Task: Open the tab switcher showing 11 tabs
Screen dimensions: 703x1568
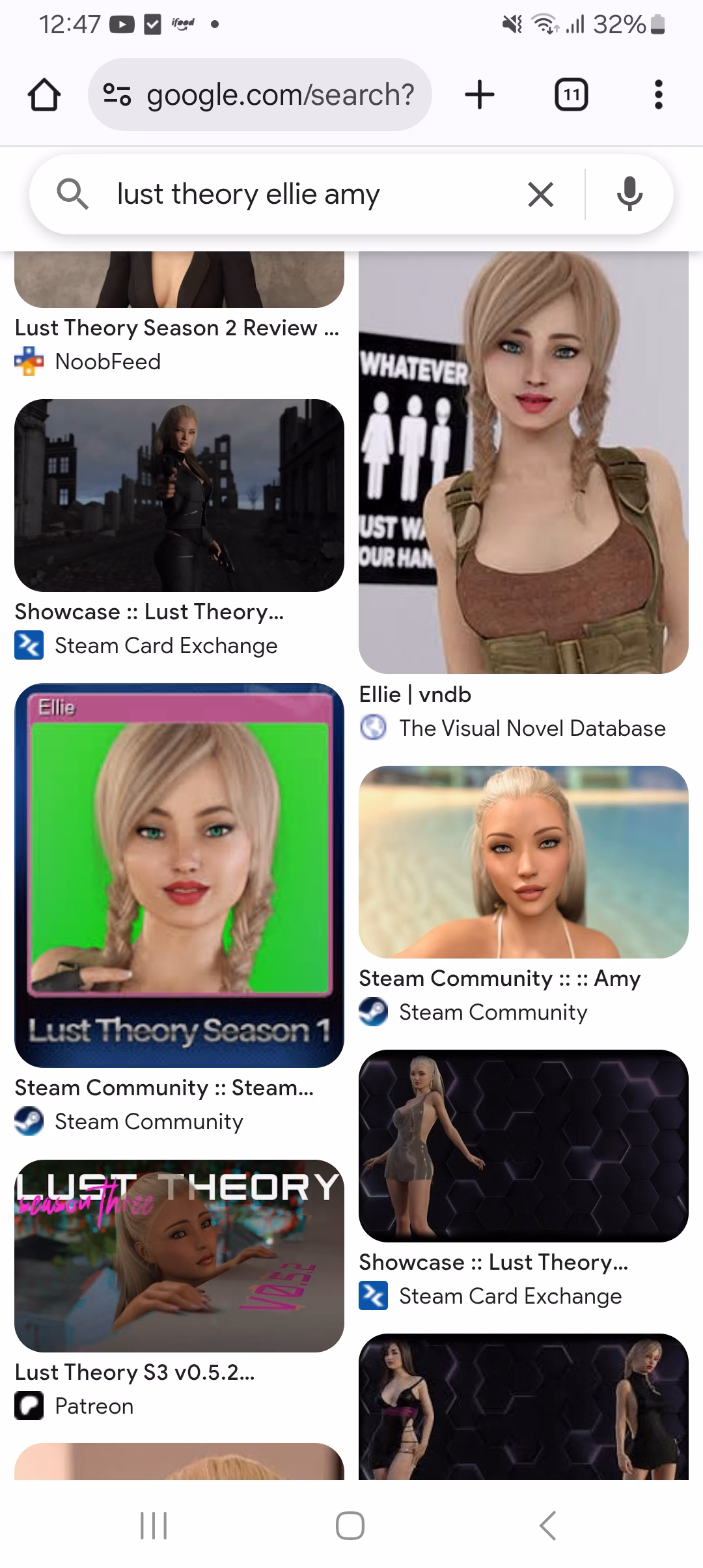Action: (571, 95)
